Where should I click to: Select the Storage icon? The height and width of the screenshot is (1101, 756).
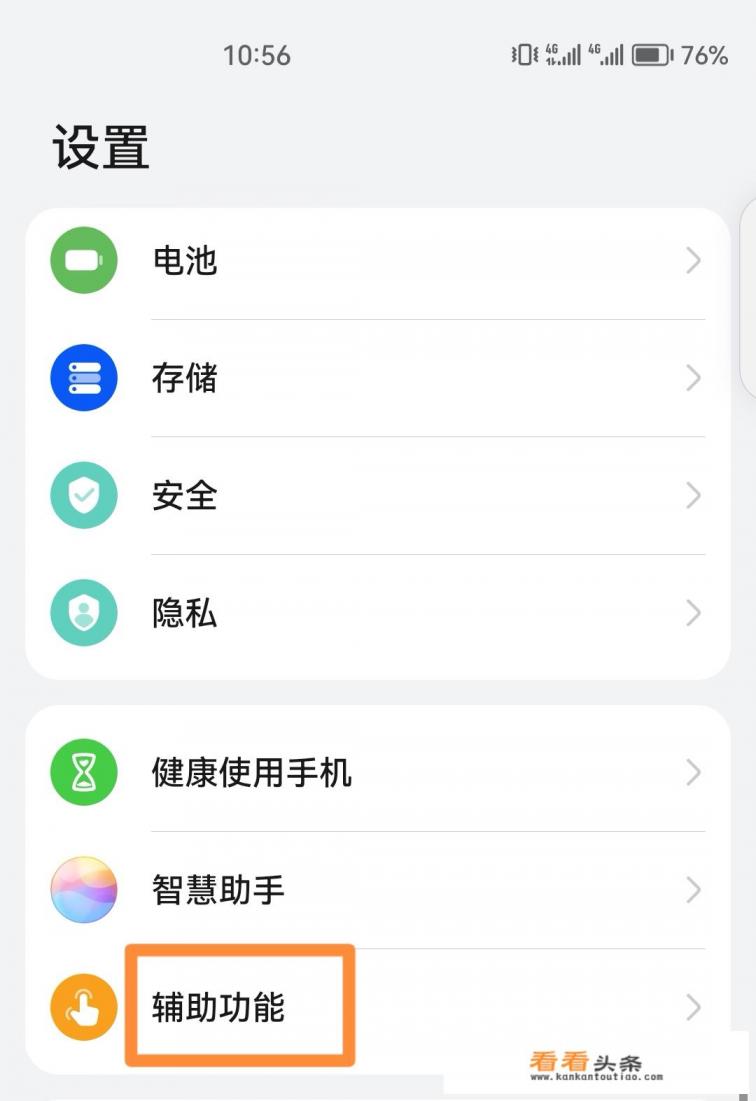[83, 378]
